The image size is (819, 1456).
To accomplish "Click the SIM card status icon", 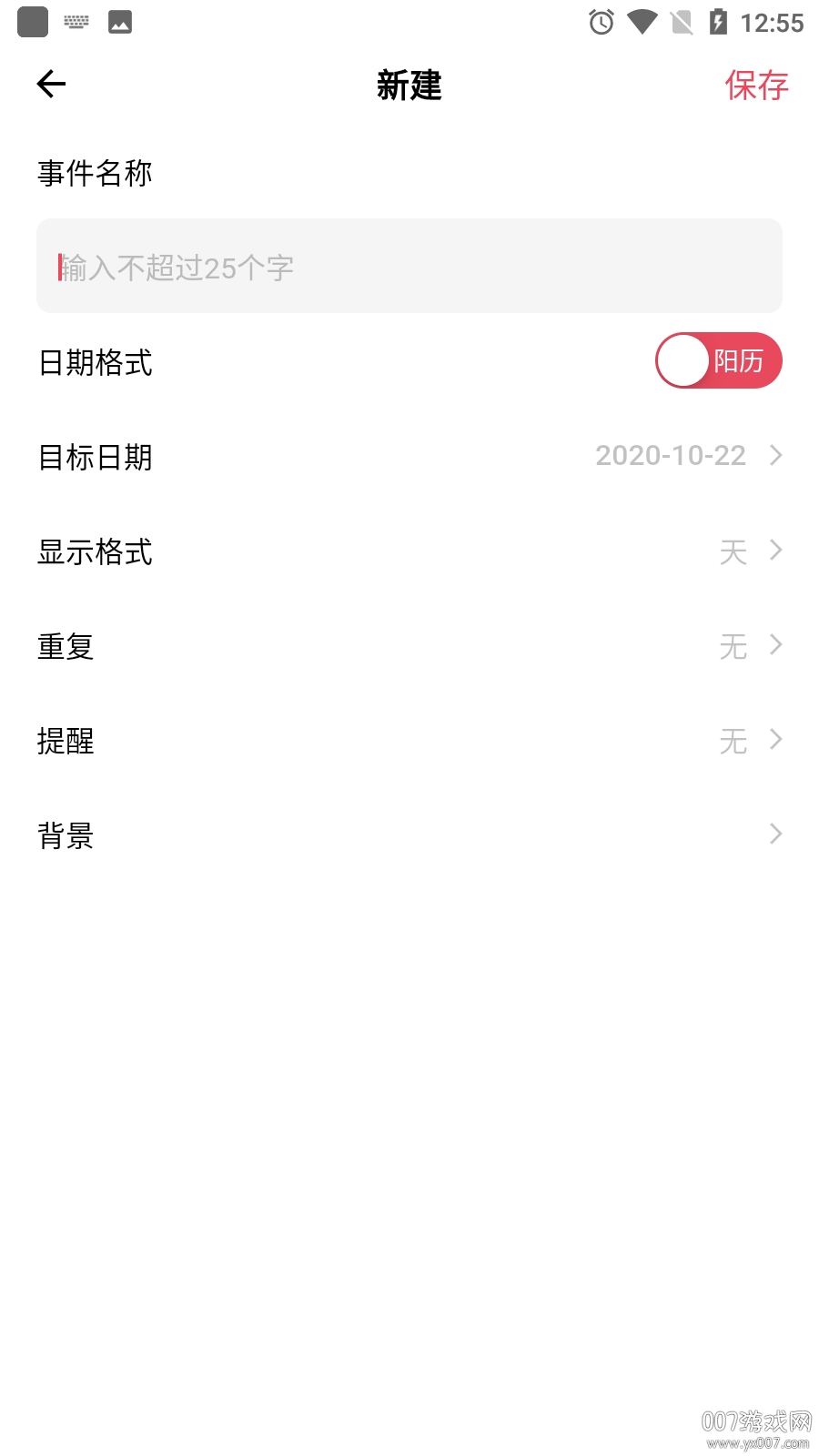I will tap(682, 23).
